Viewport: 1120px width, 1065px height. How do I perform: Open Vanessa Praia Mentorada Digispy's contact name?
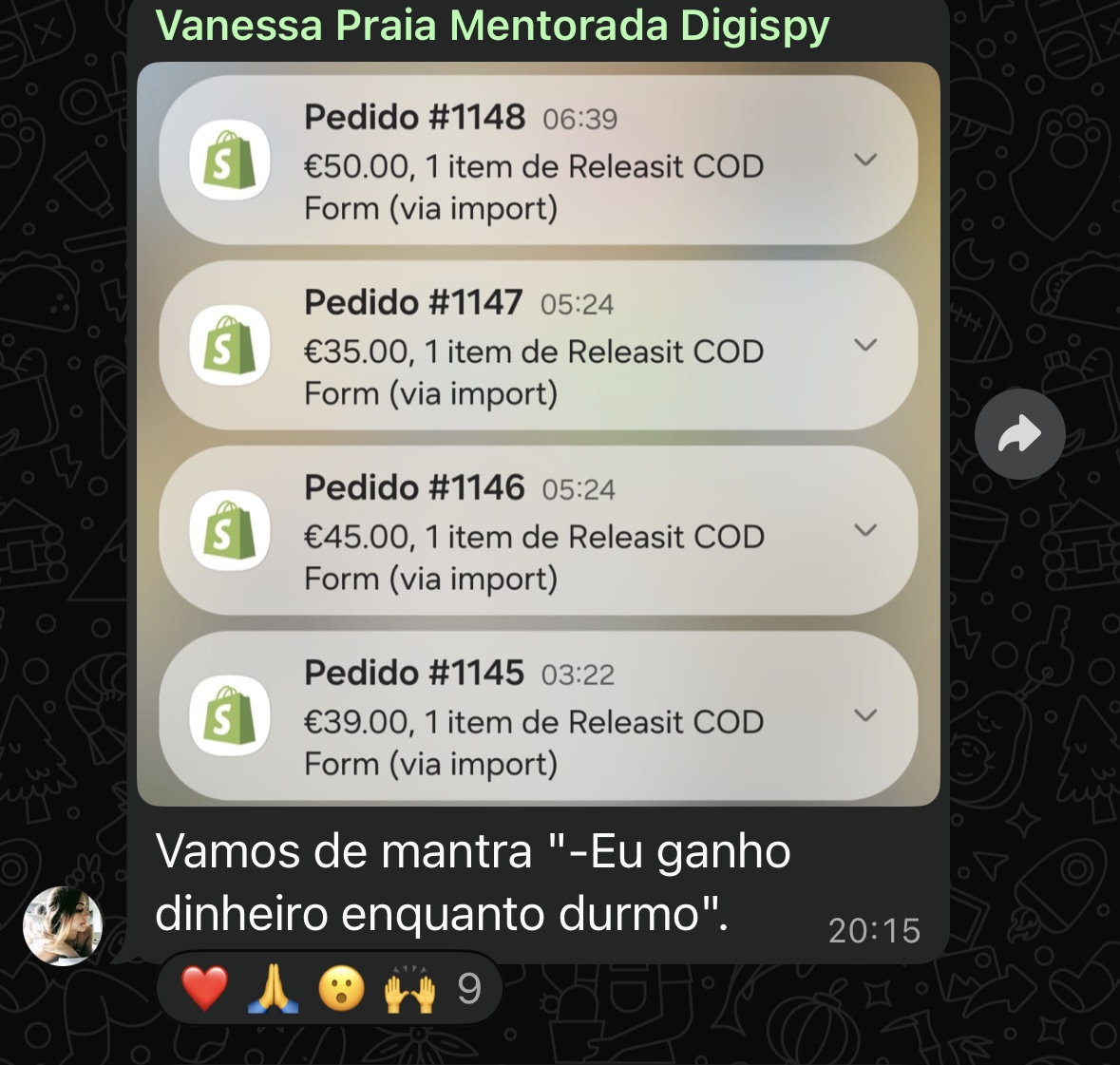point(492,26)
